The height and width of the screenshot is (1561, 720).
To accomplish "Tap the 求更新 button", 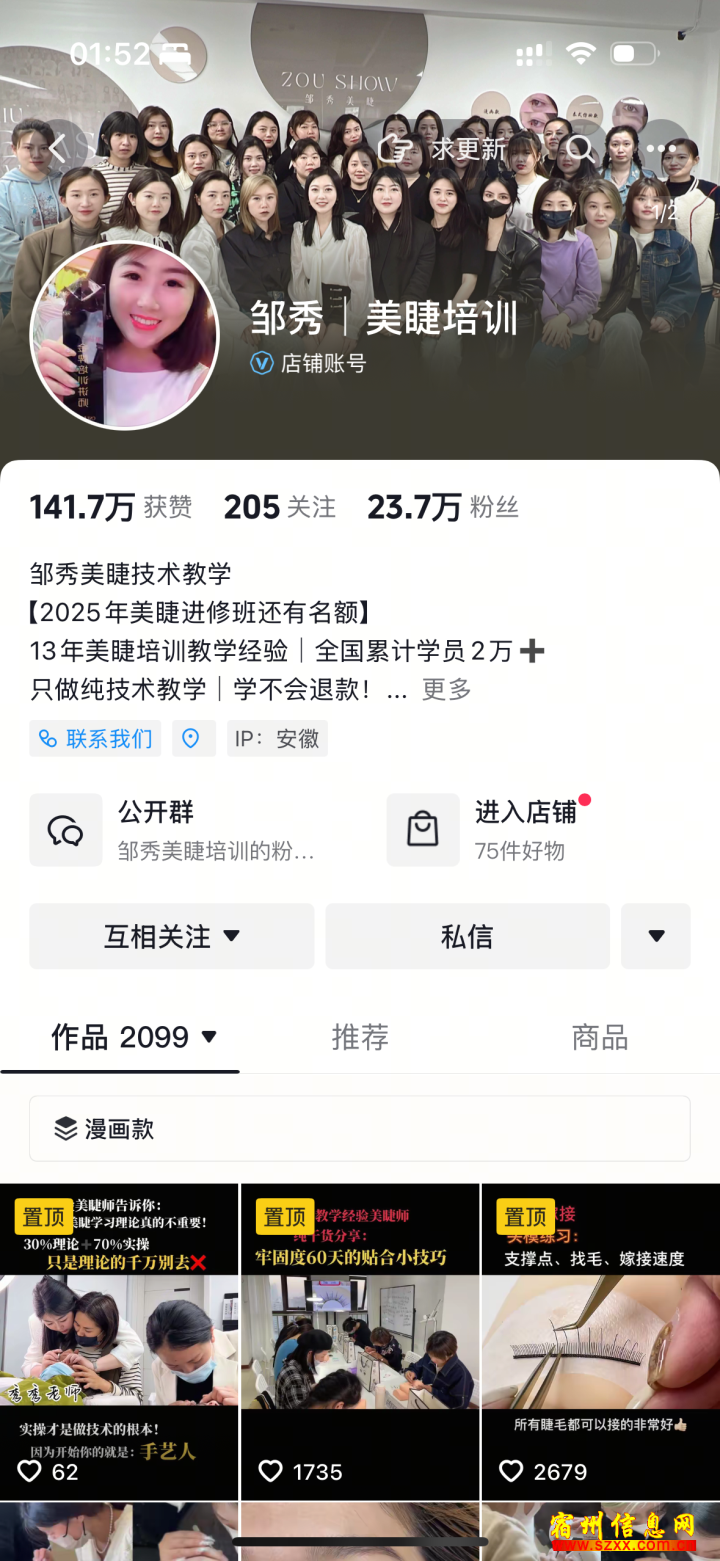I will click(x=441, y=149).
